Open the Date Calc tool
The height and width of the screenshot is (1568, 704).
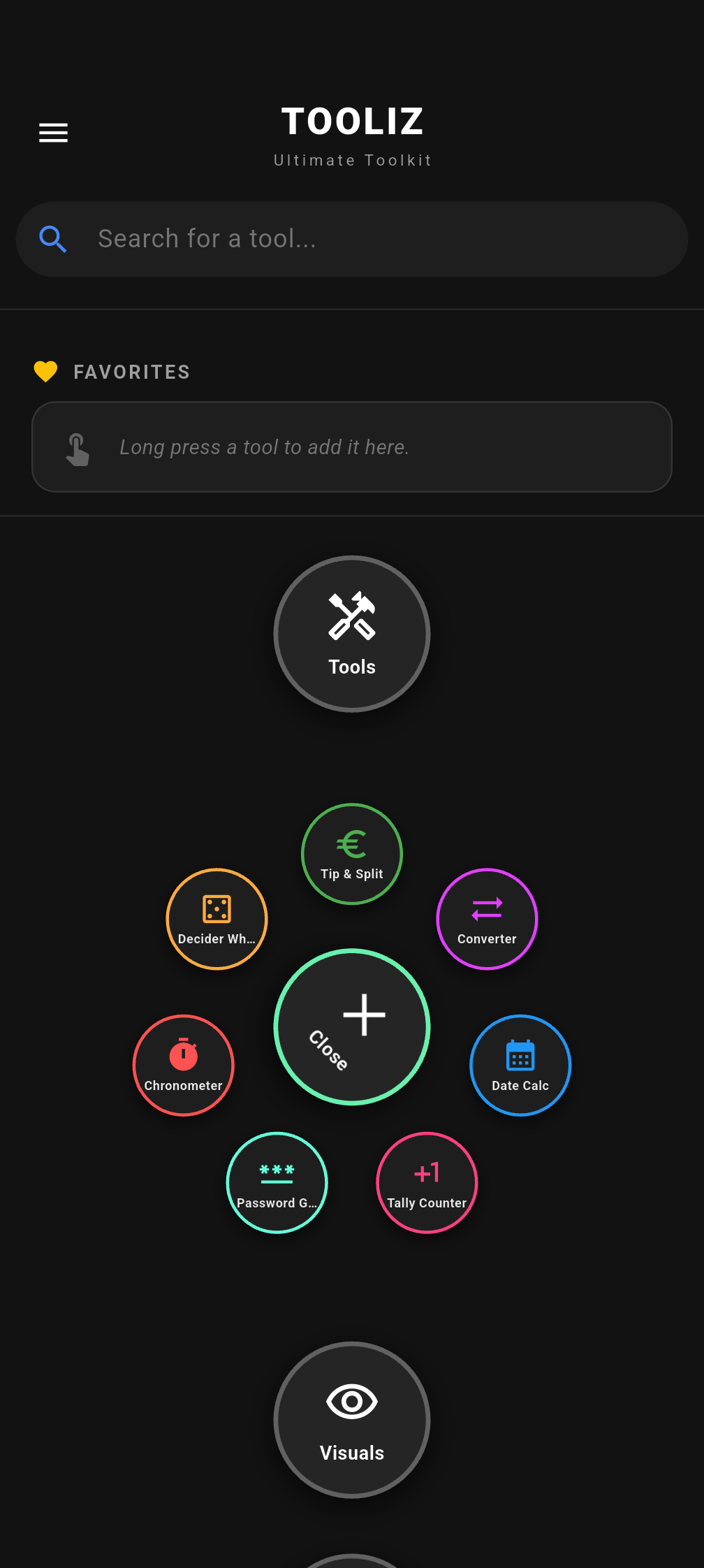point(520,1065)
